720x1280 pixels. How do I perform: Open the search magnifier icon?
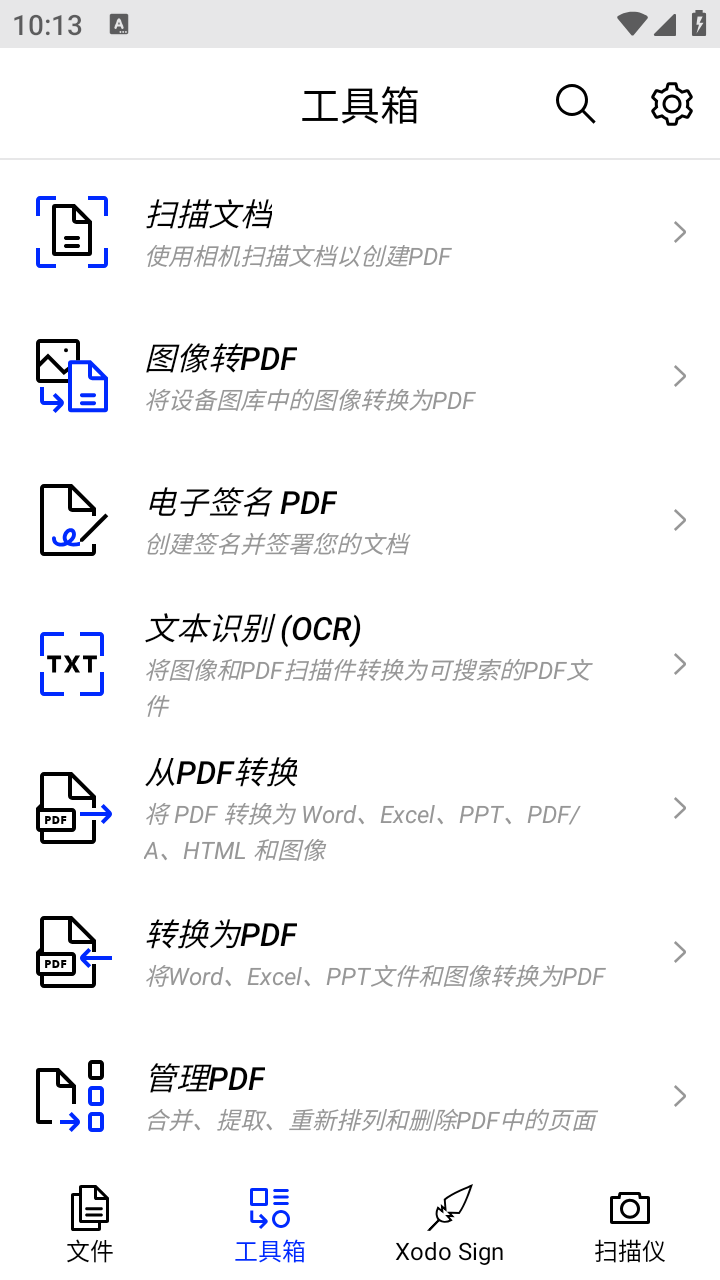[574, 103]
